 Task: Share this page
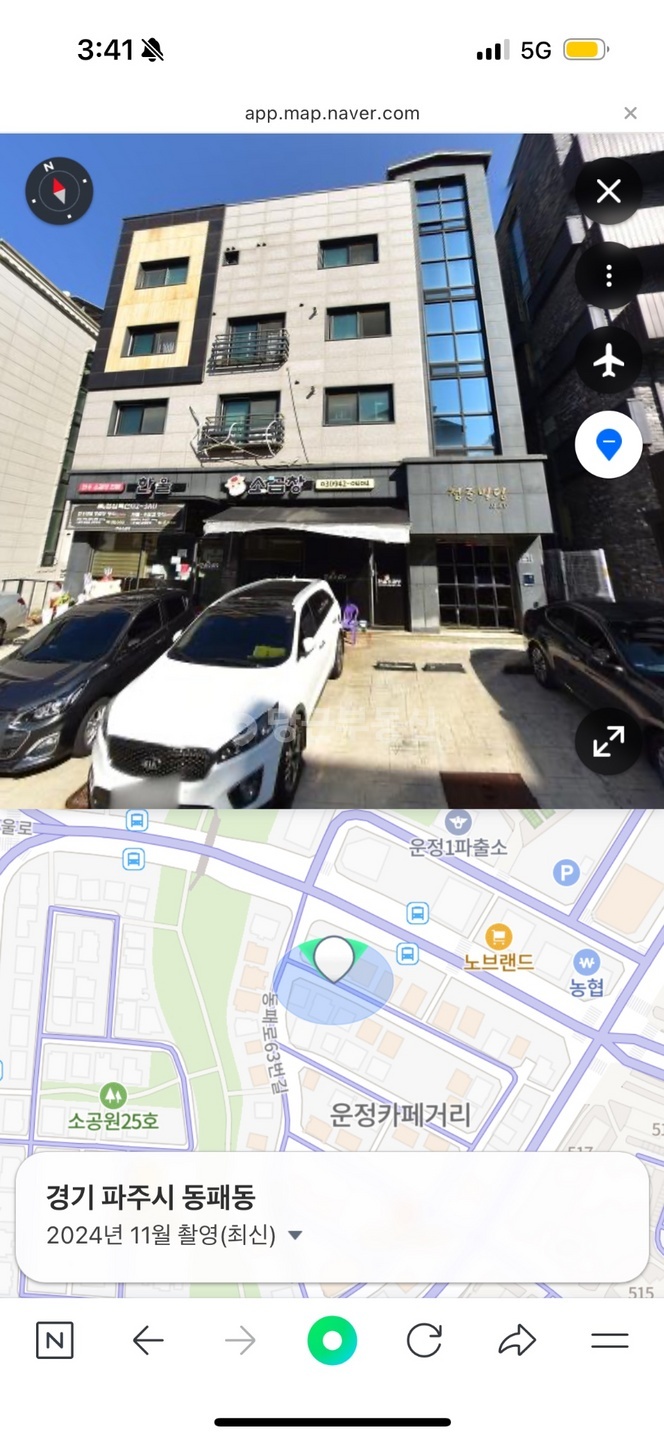pos(517,1341)
